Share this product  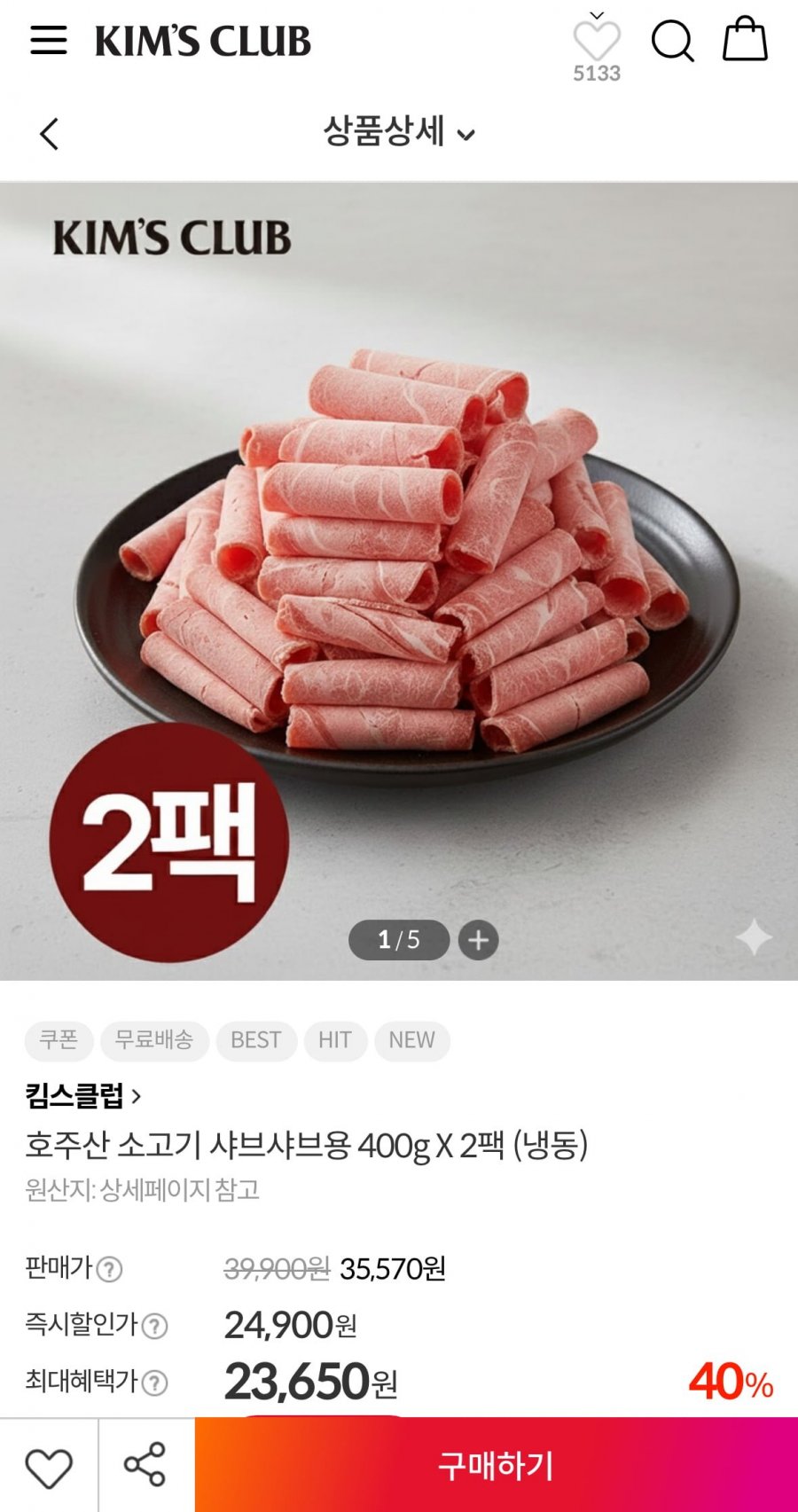coord(145,1465)
